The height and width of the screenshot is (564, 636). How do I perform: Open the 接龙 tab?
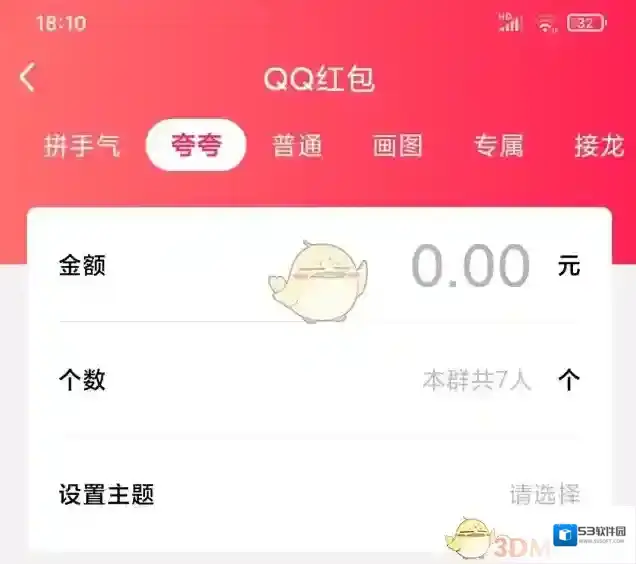tap(599, 146)
